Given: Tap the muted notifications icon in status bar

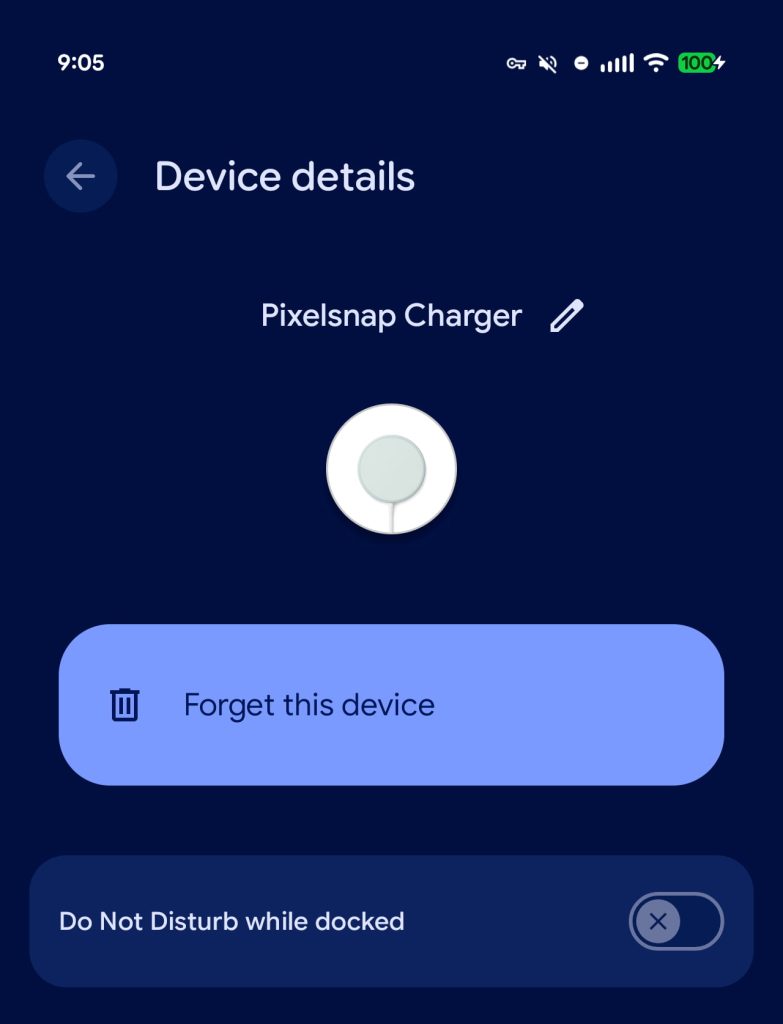Looking at the screenshot, I should click(545, 62).
